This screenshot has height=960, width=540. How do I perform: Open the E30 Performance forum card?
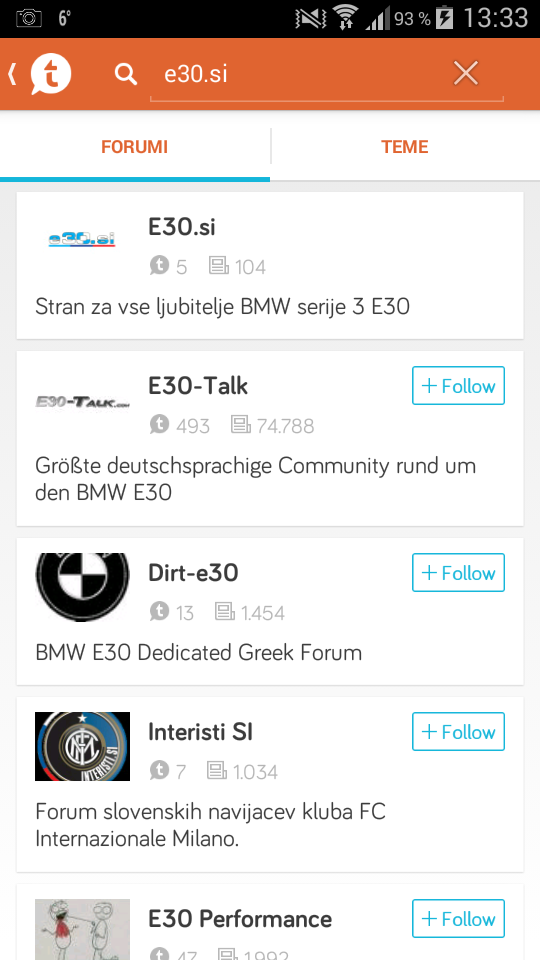270,922
